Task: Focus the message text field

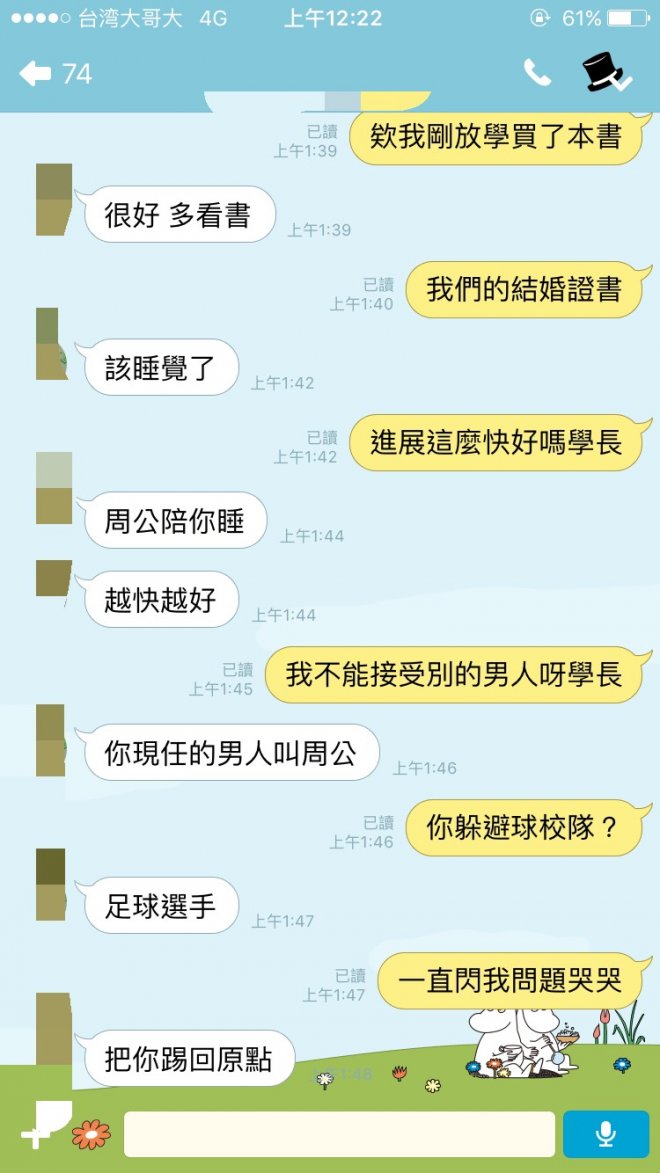Action: (x=339, y=1134)
